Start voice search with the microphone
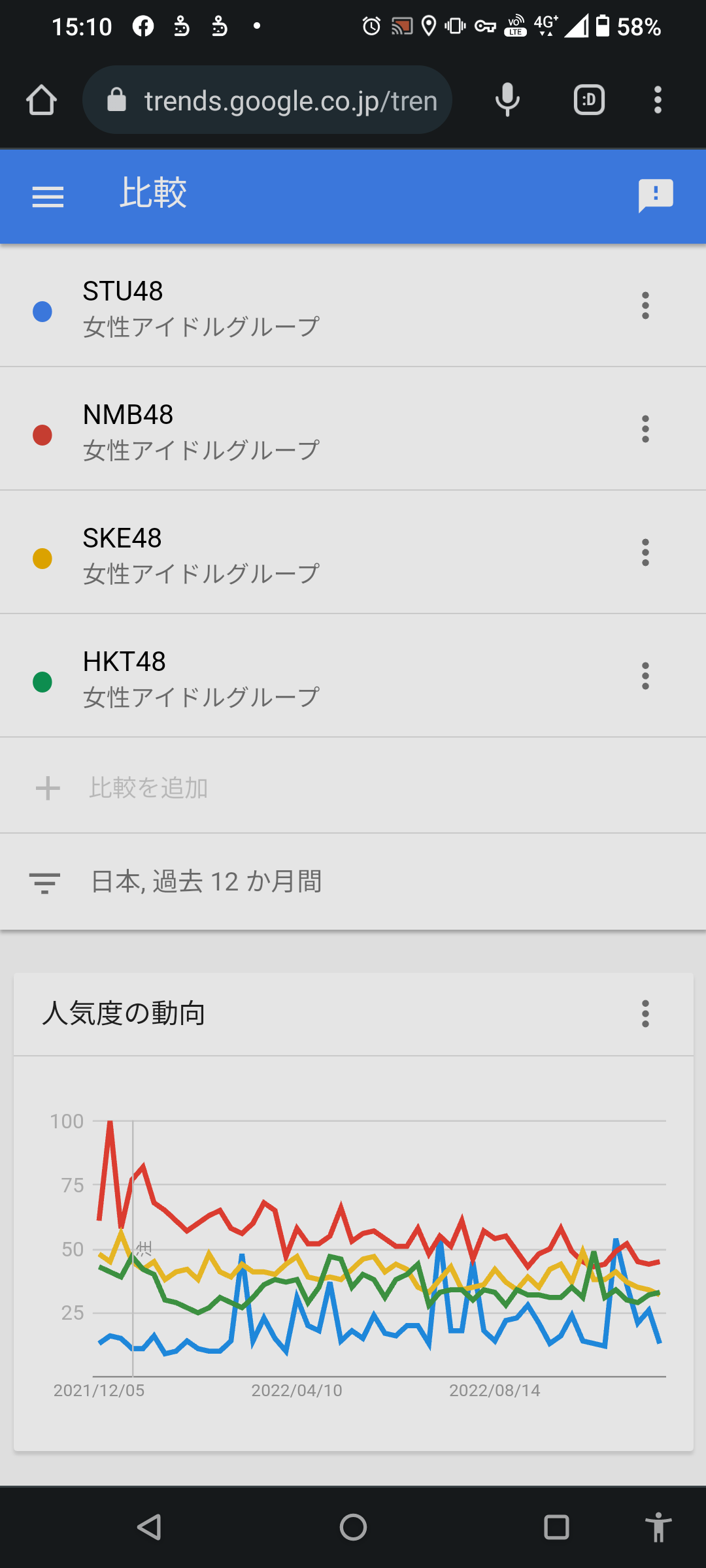 [x=507, y=101]
